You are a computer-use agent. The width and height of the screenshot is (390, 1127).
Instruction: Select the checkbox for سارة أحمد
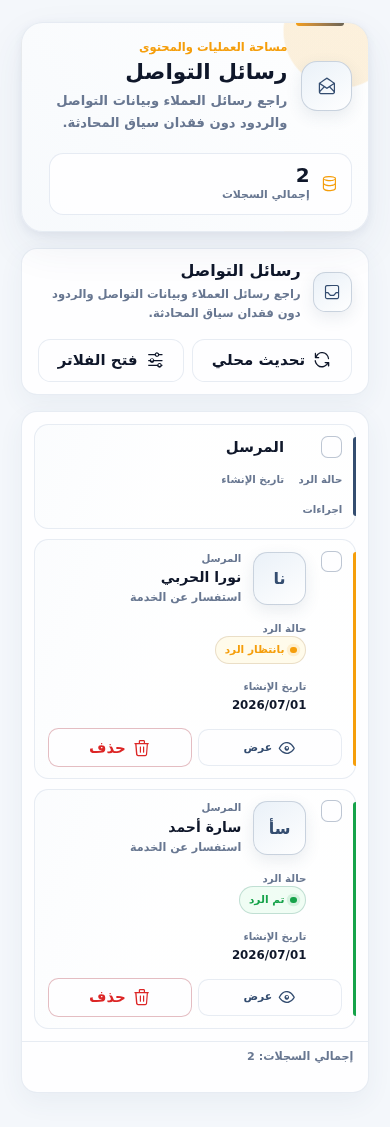pyautogui.click(x=331, y=811)
